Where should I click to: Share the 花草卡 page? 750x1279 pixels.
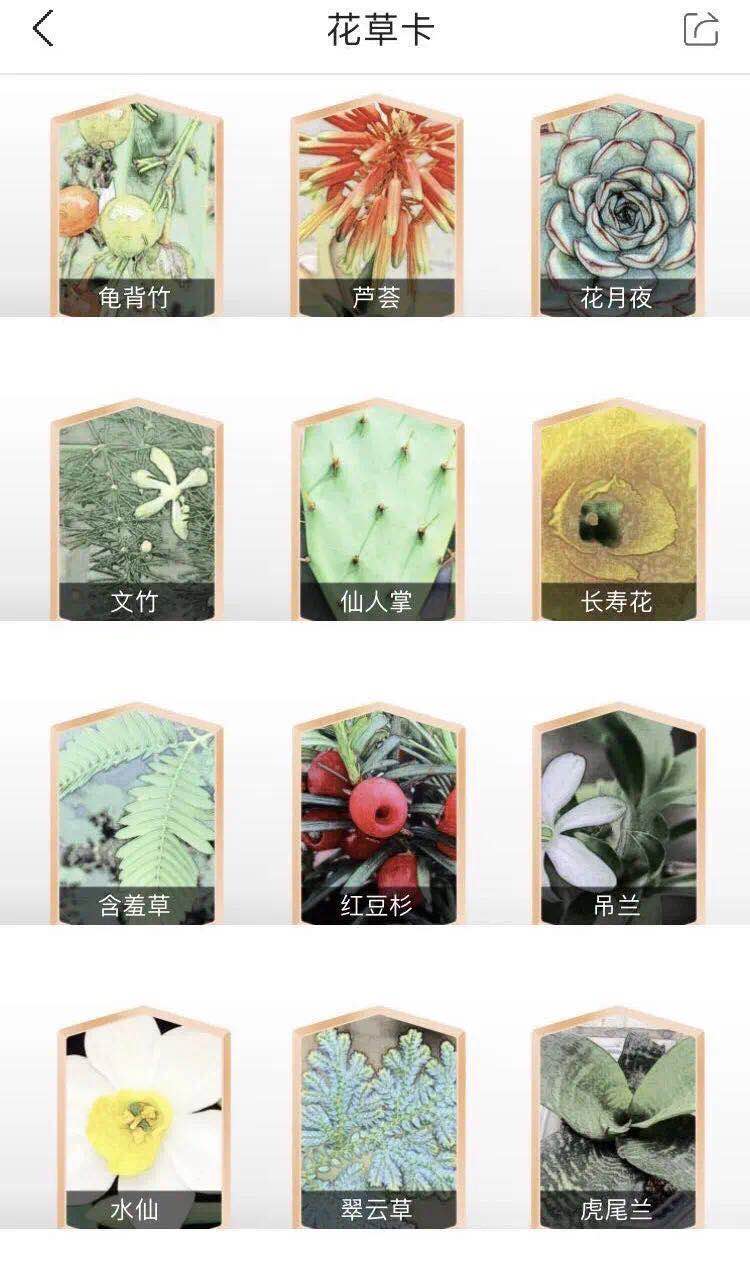click(701, 29)
